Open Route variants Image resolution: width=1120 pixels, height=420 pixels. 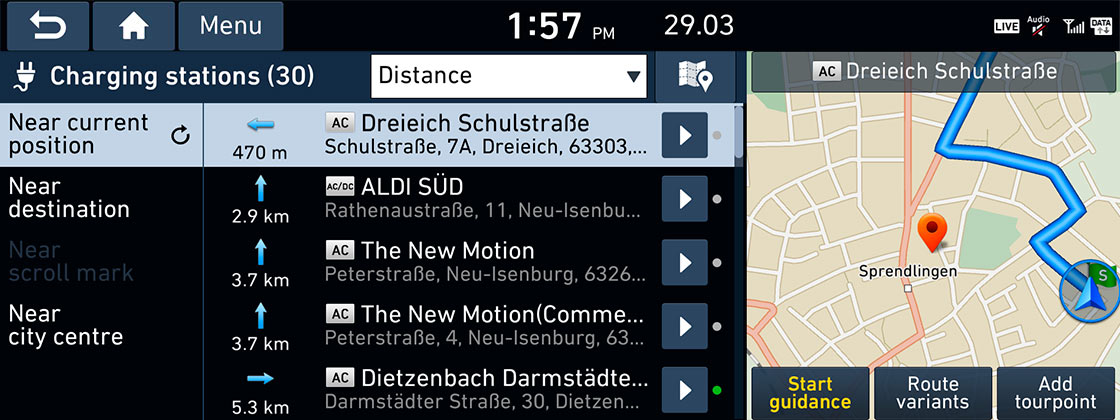coord(932,392)
